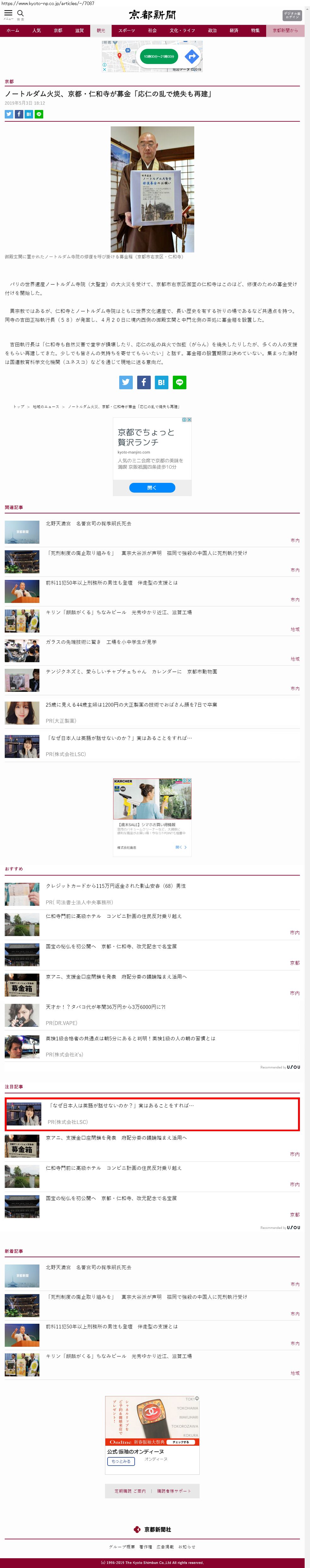Open 購読者様サポート link

point(173,1491)
